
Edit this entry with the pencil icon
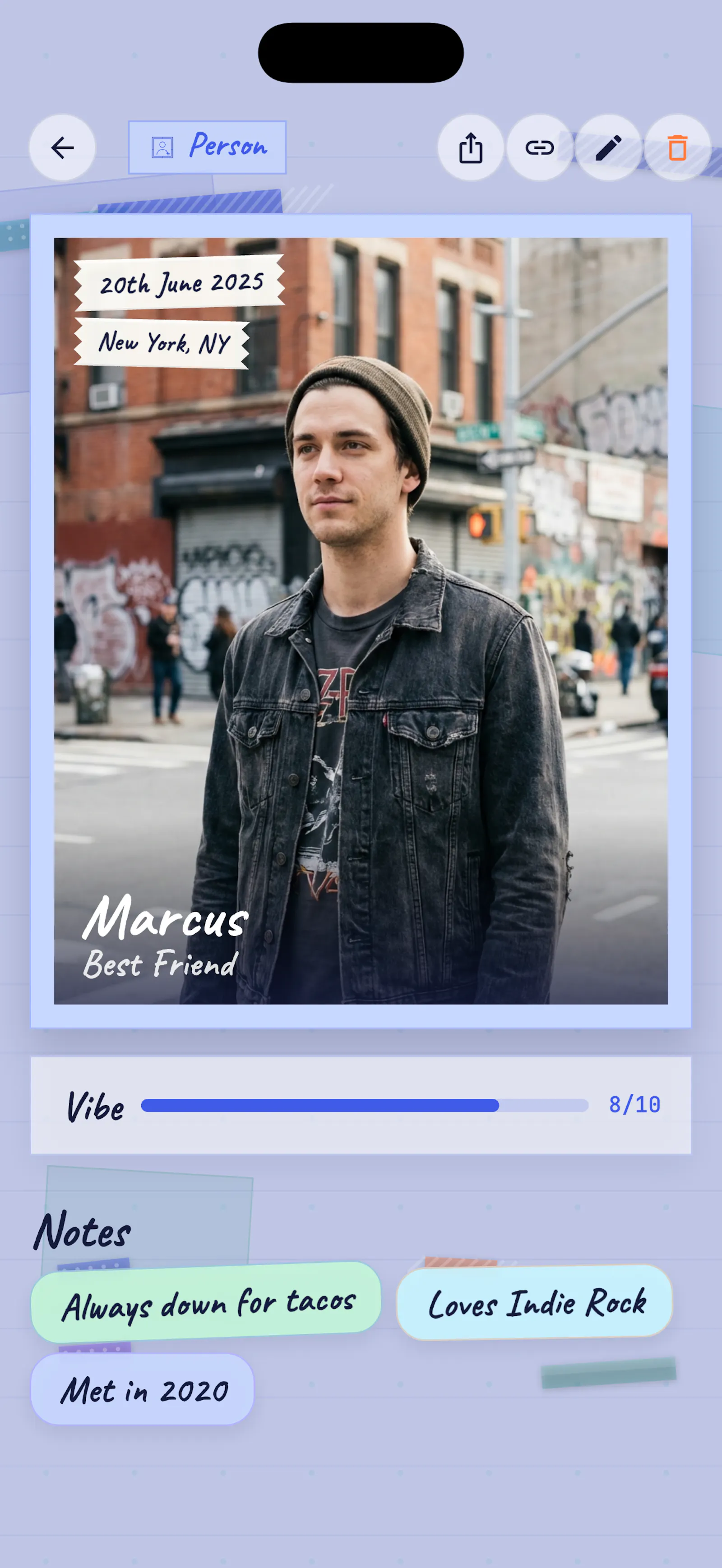608,148
